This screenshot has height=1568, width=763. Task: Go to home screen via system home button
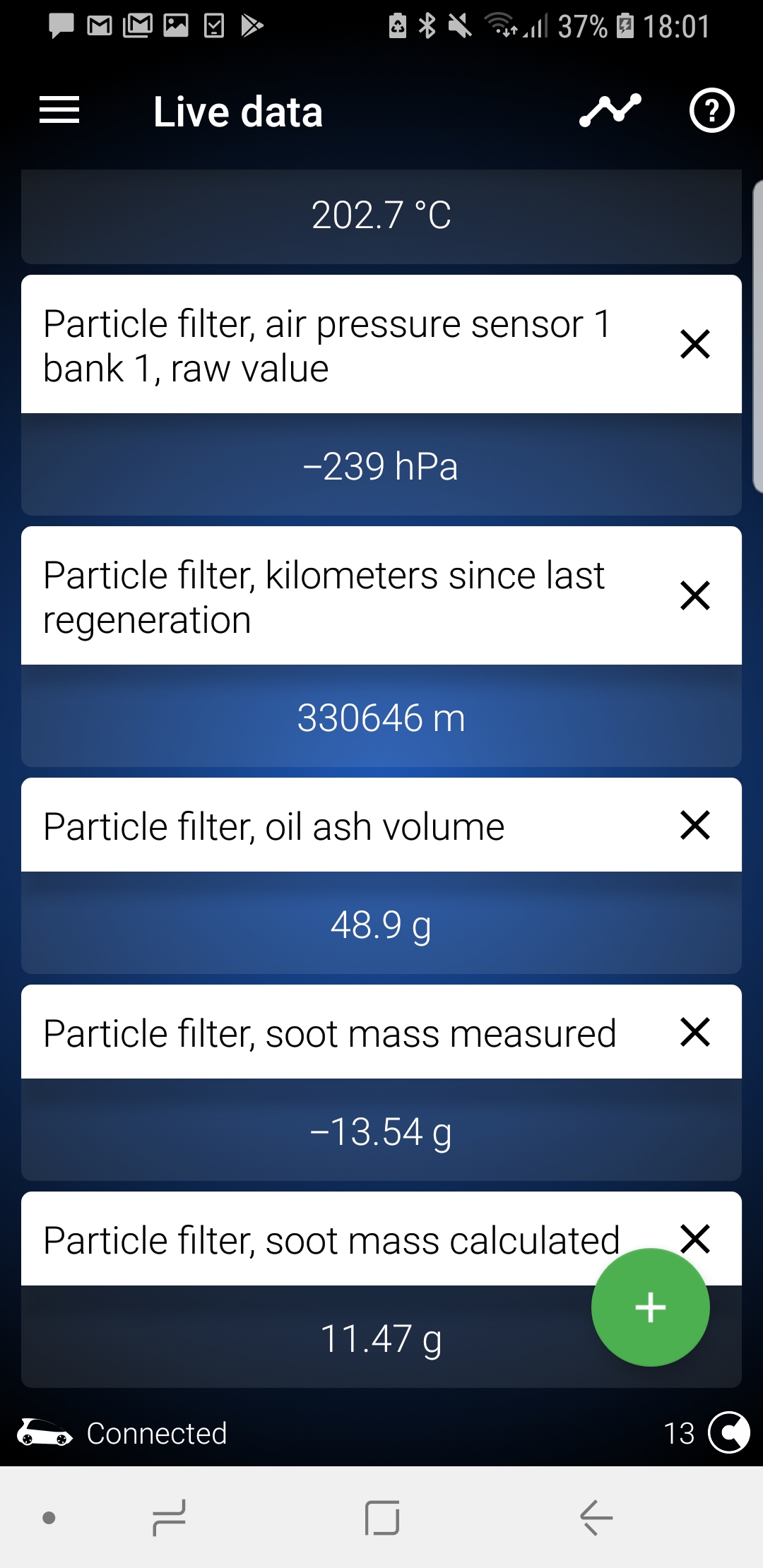coord(382,1518)
